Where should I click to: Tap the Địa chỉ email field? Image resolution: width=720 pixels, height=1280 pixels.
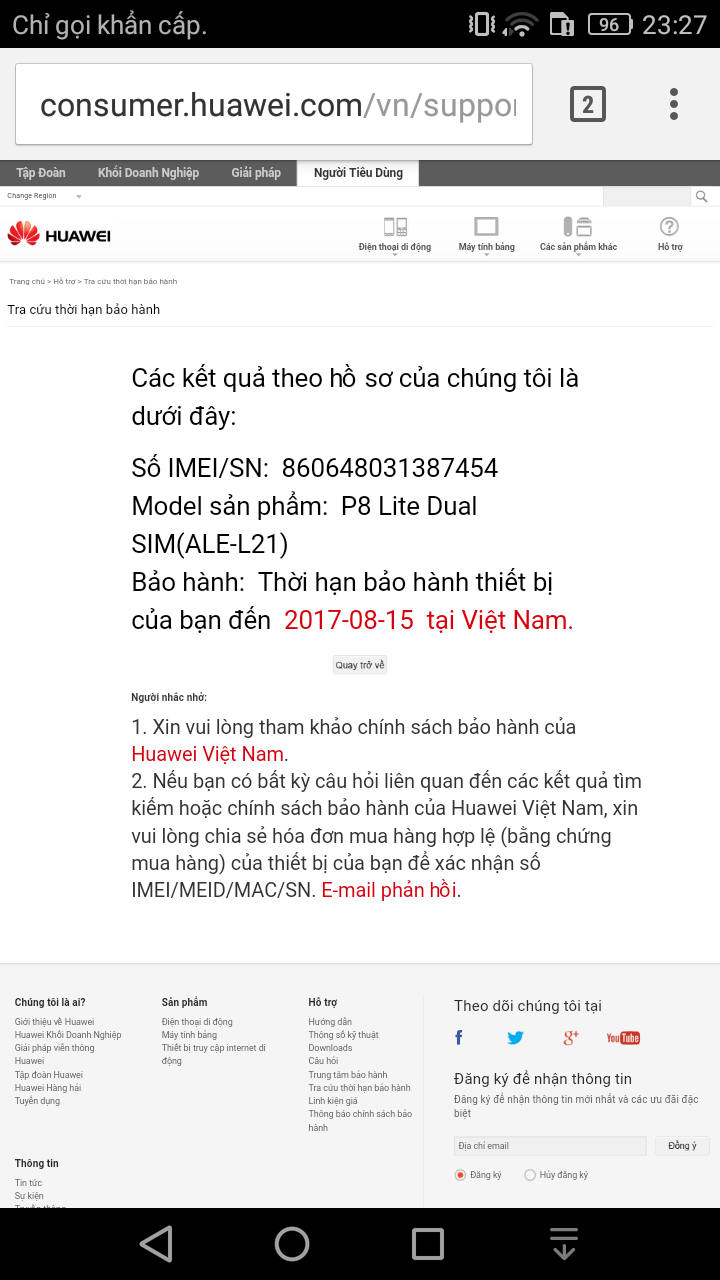click(x=550, y=1146)
